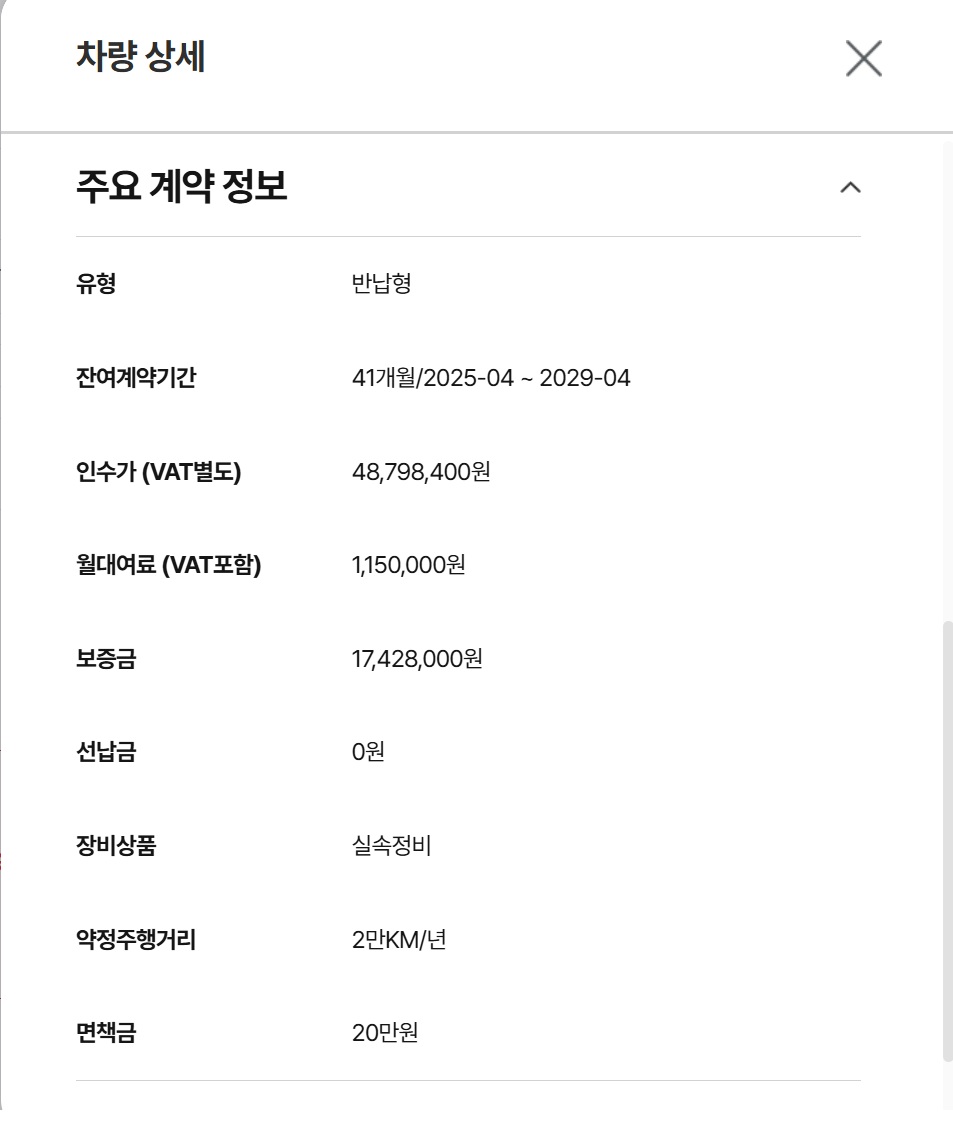Close the 차량 상세 dialog
The width and height of the screenshot is (953, 1122).
(863, 59)
